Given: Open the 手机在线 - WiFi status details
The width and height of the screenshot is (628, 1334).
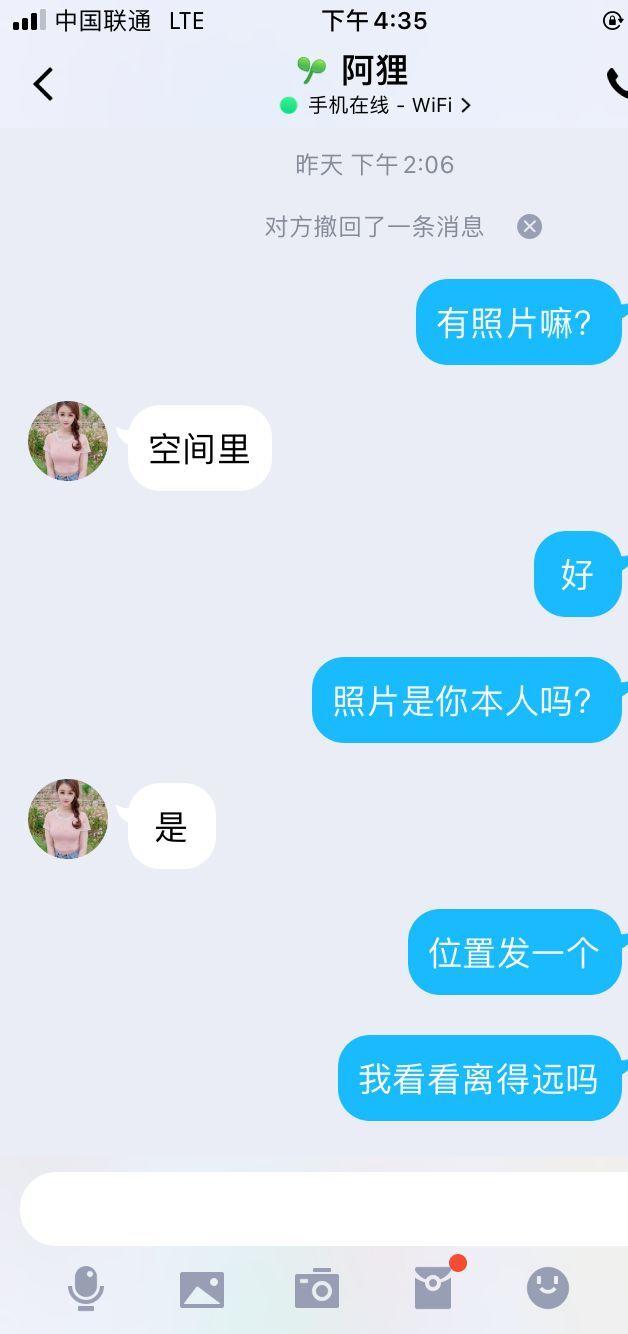Looking at the screenshot, I should [x=376, y=105].
